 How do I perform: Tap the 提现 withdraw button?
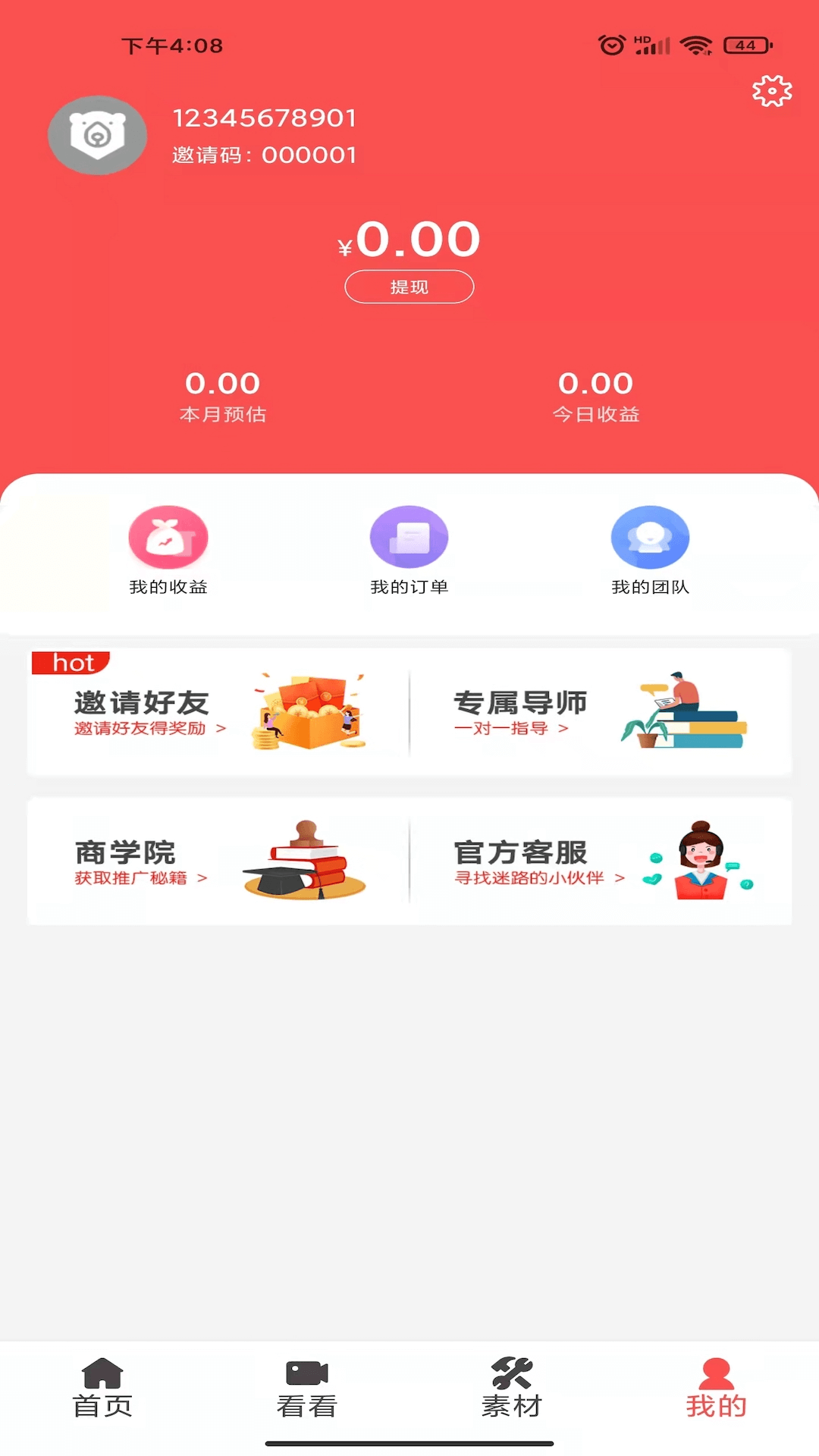(409, 287)
